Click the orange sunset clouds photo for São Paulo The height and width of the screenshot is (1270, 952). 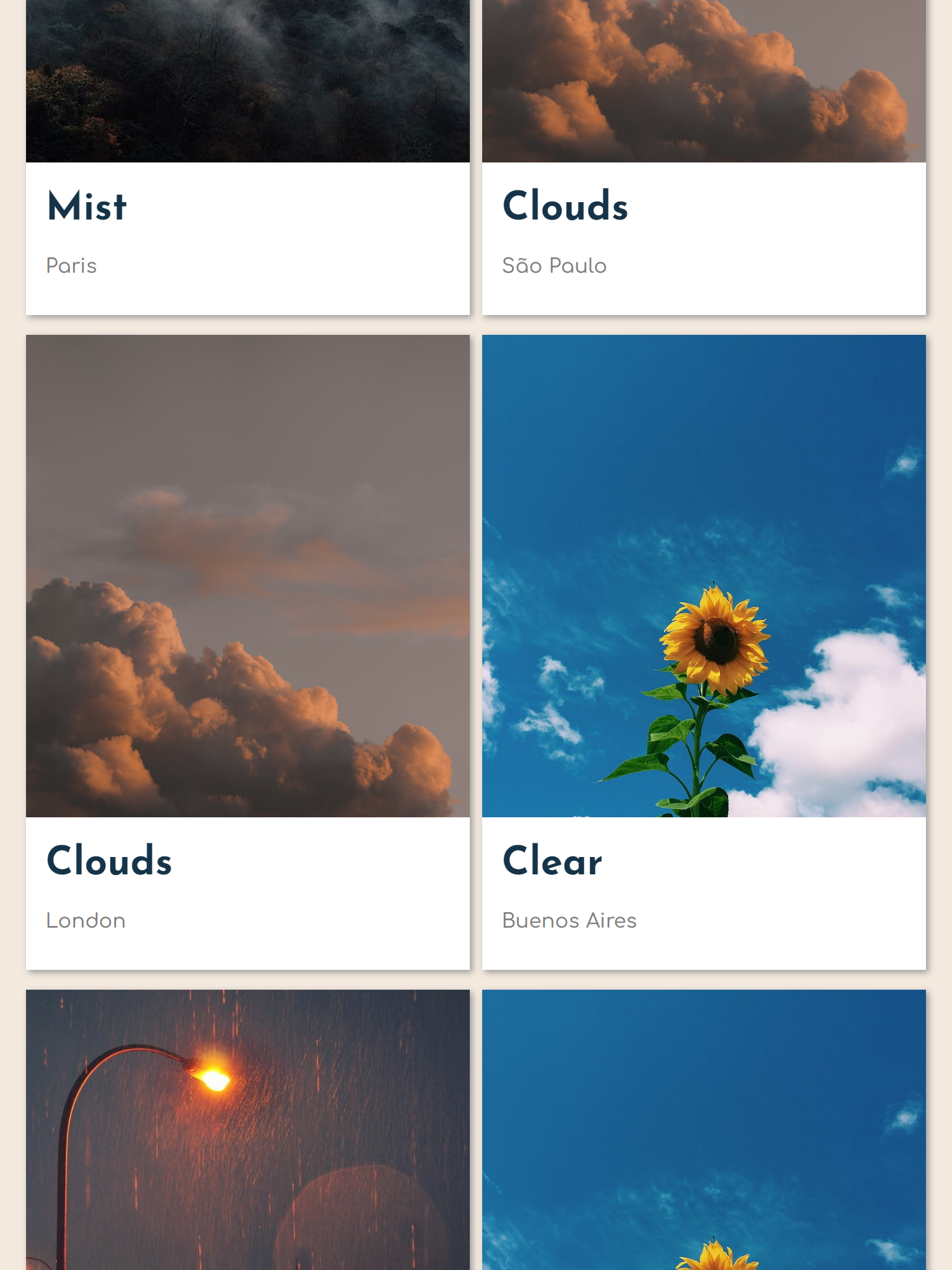[703, 81]
